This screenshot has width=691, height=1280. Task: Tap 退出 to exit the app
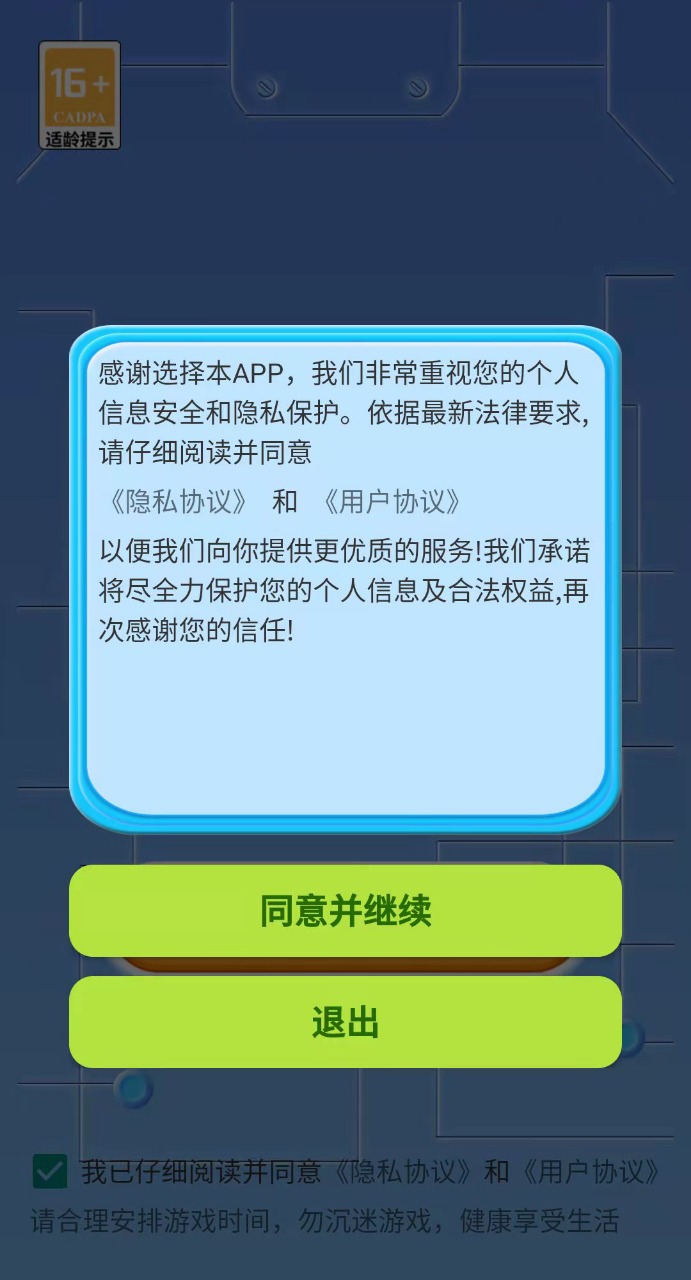pos(345,1022)
